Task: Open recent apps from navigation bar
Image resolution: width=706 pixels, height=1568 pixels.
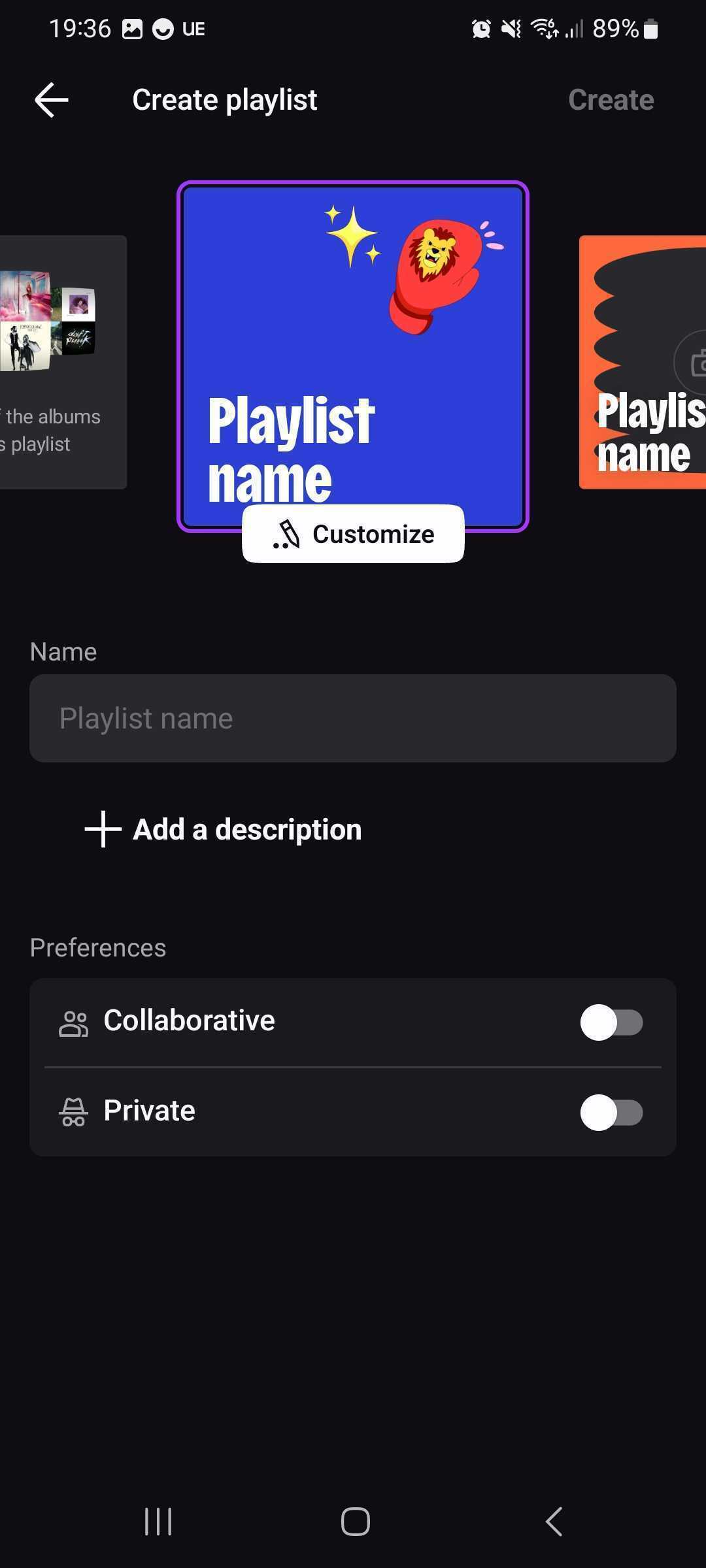Action: tap(158, 1521)
